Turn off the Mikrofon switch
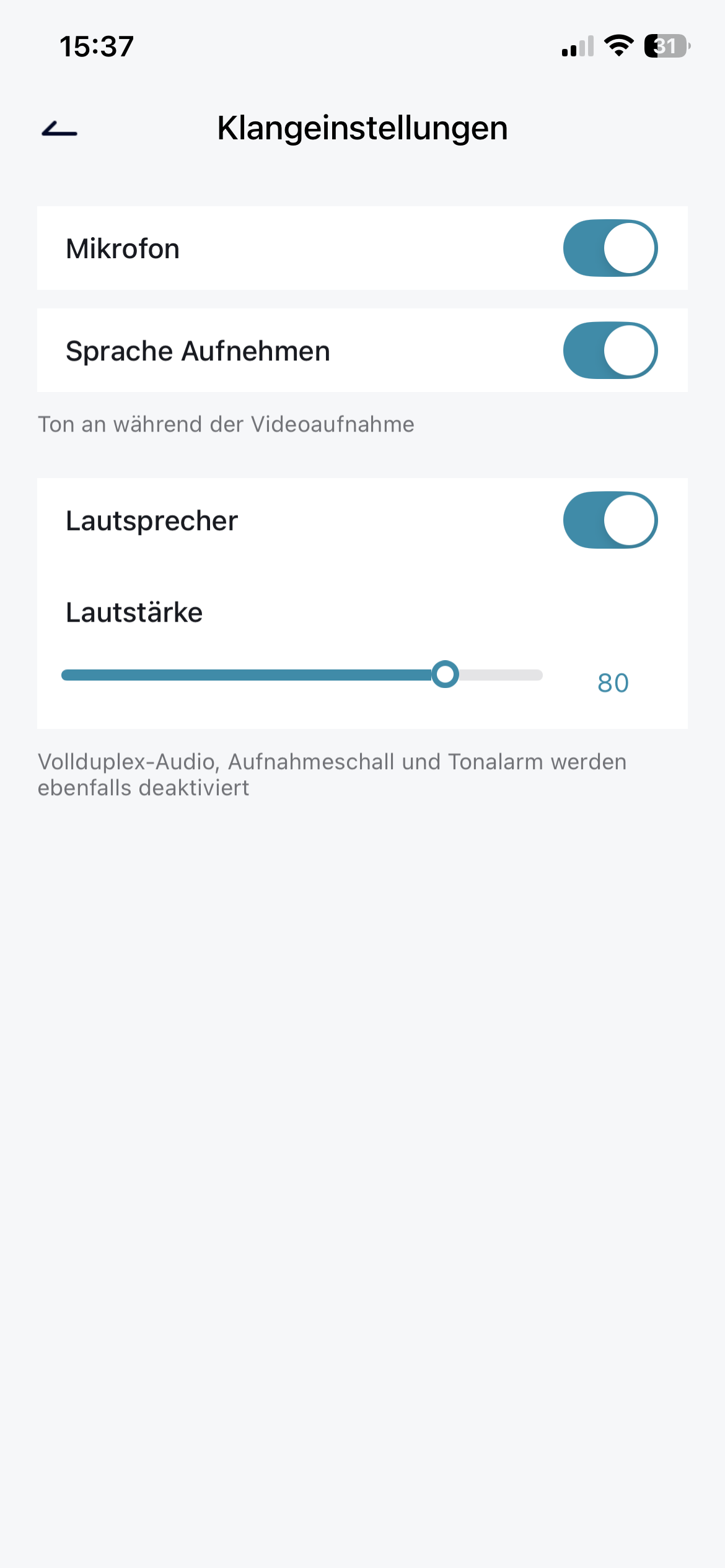725x1568 pixels. [x=610, y=248]
